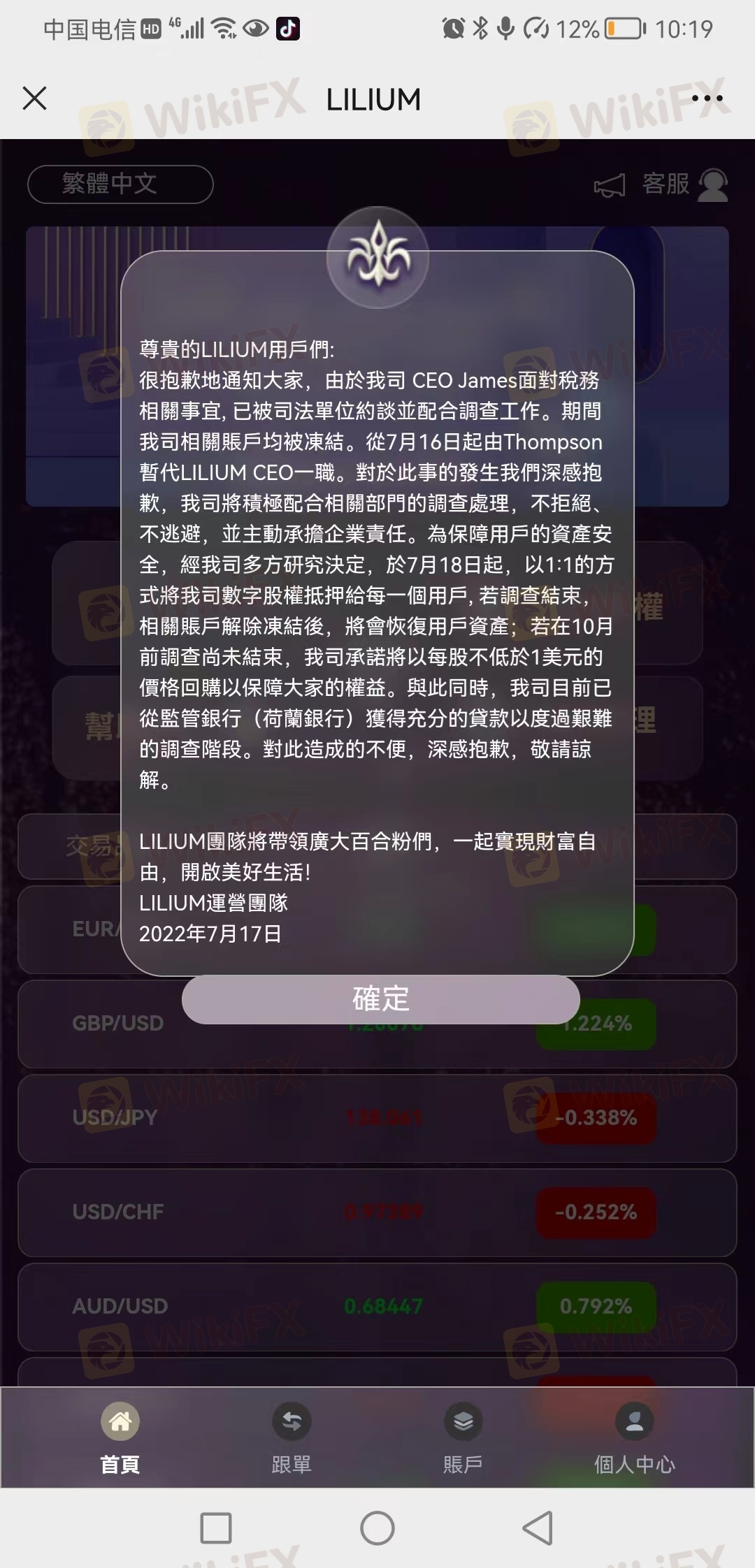
Task: Open the 繁體中文 language selector
Action: click(120, 184)
